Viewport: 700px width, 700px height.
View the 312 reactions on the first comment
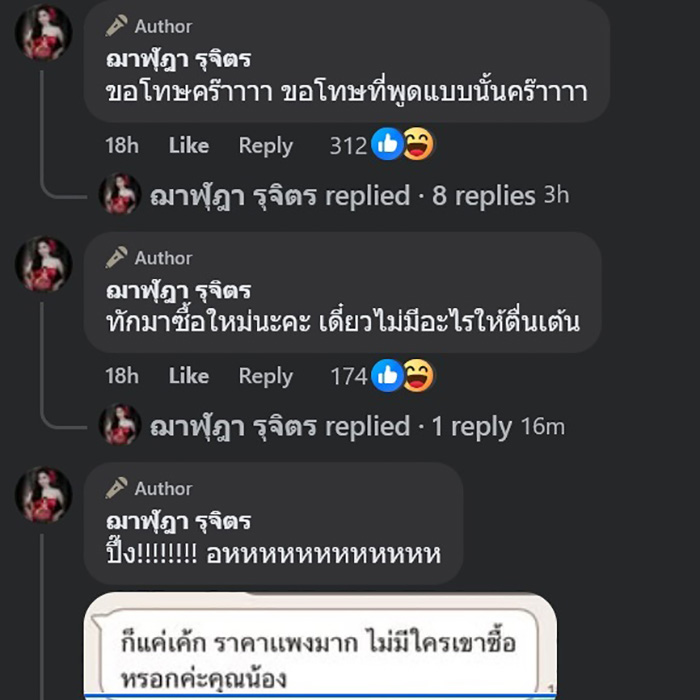point(382,146)
